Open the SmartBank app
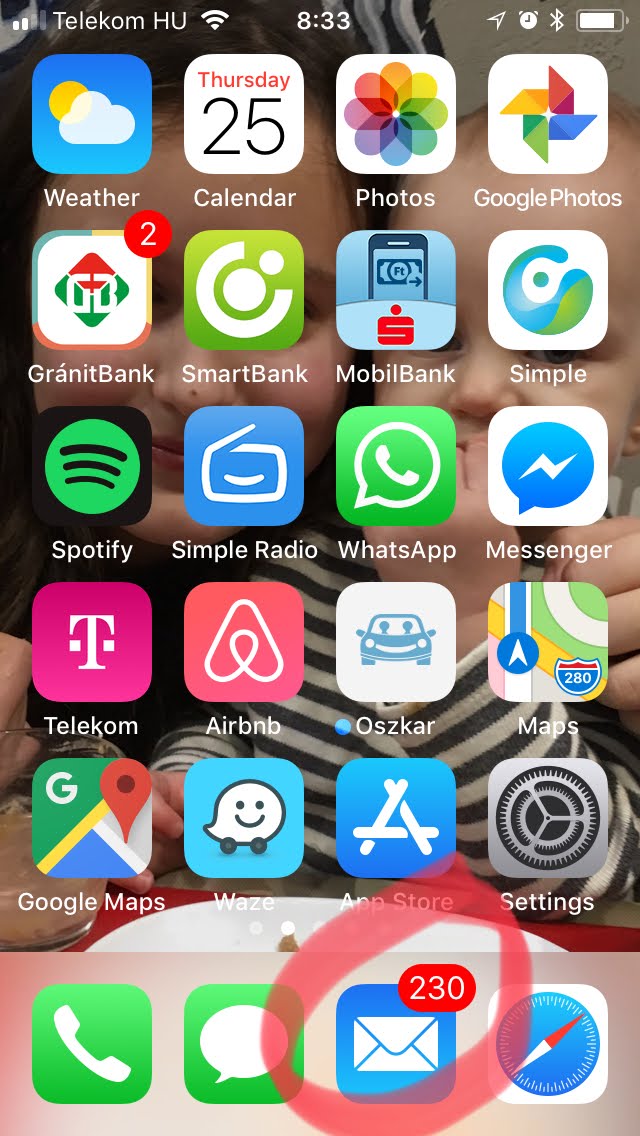The height and width of the screenshot is (1136, 640). (x=244, y=290)
